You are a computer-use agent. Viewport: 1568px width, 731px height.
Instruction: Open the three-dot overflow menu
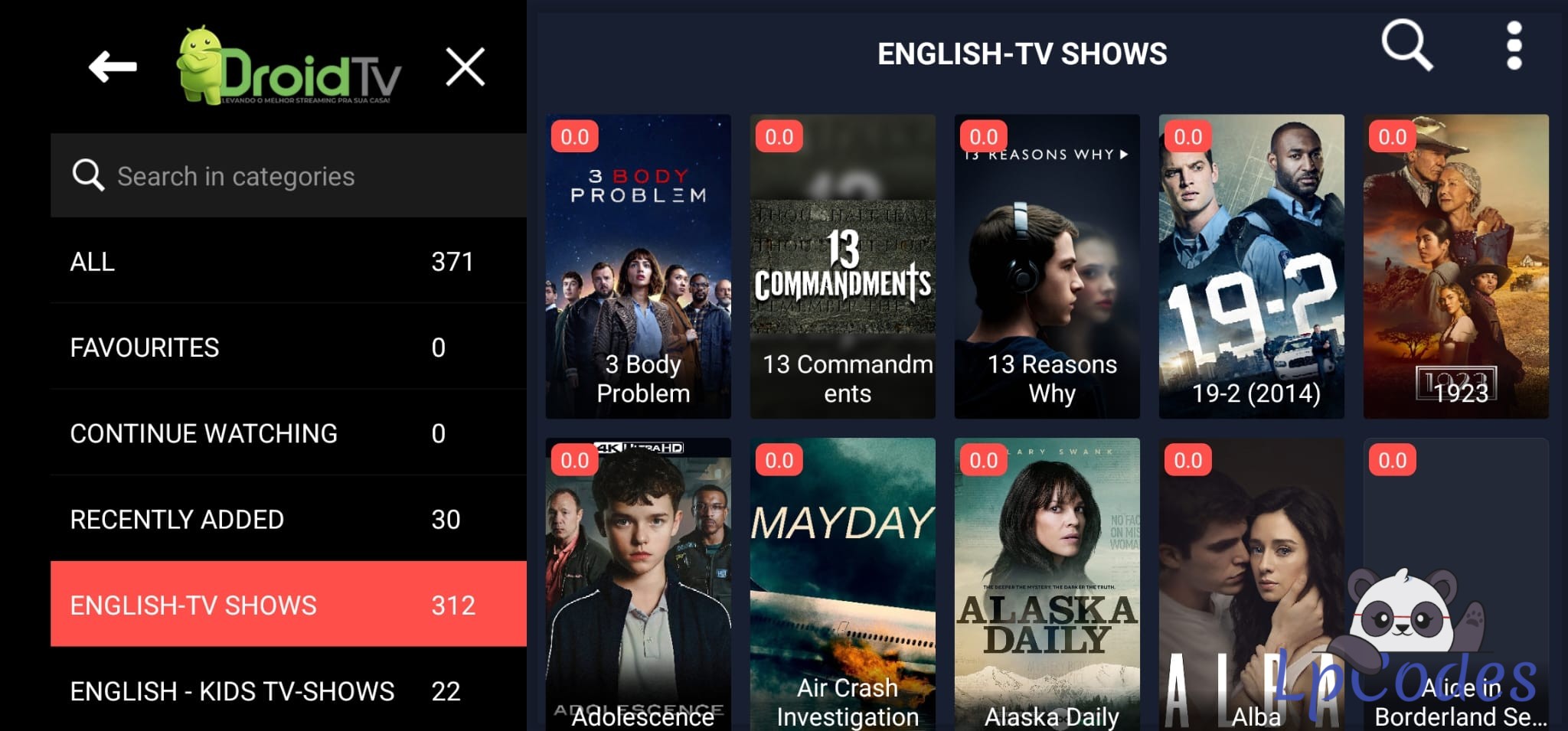pyautogui.click(x=1514, y=46)
